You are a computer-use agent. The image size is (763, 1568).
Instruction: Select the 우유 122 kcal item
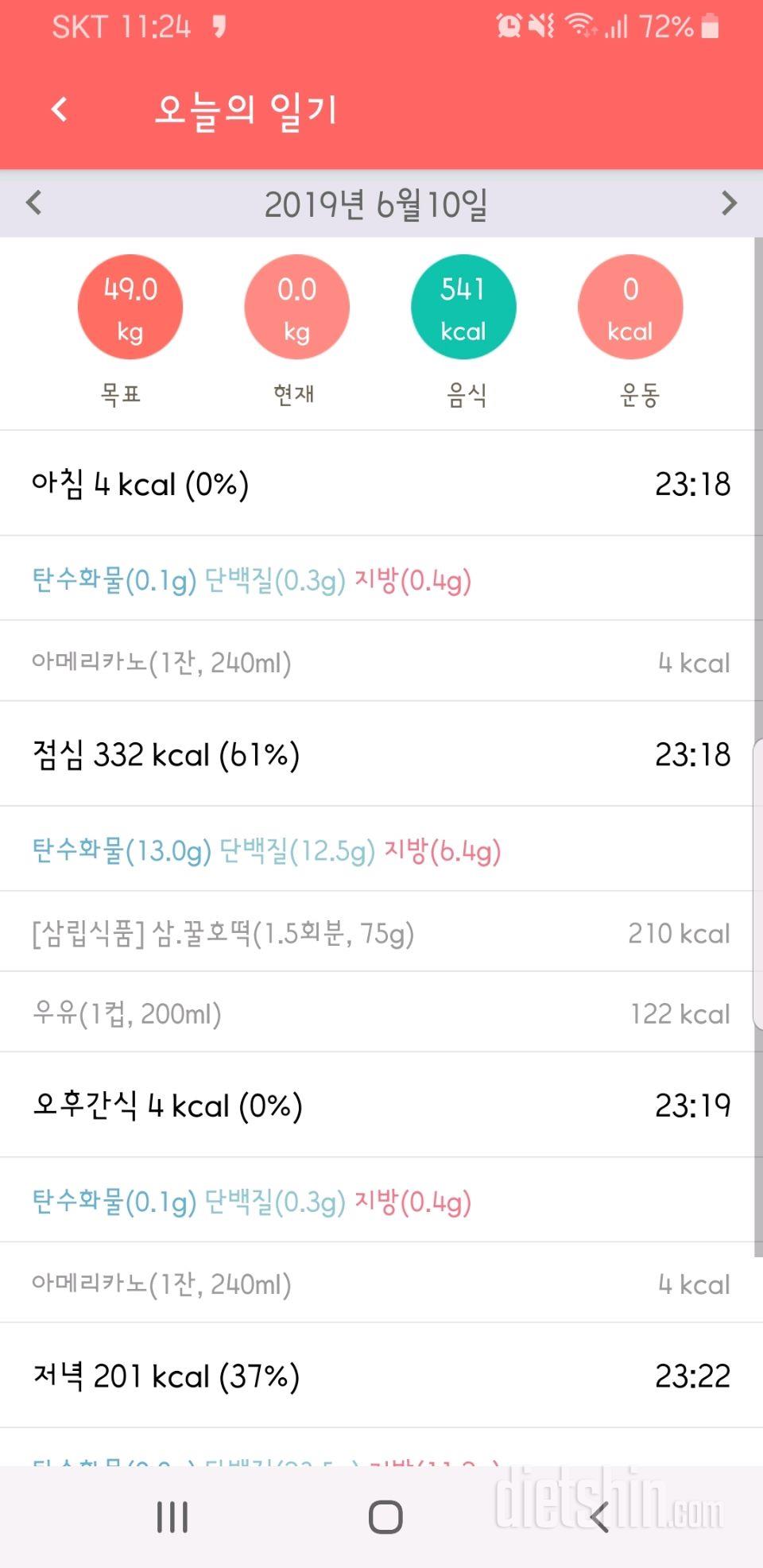click(380, 1013)
